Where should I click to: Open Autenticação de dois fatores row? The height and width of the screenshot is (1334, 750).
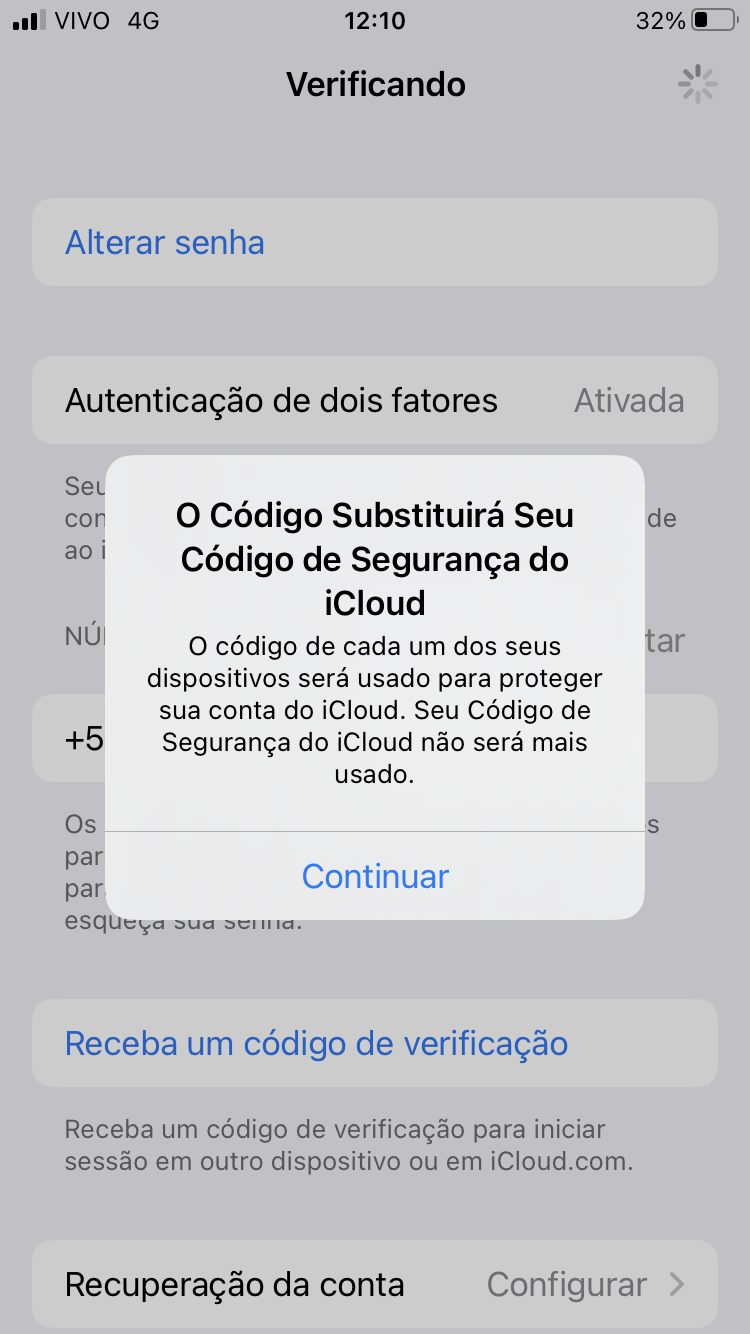374,401
